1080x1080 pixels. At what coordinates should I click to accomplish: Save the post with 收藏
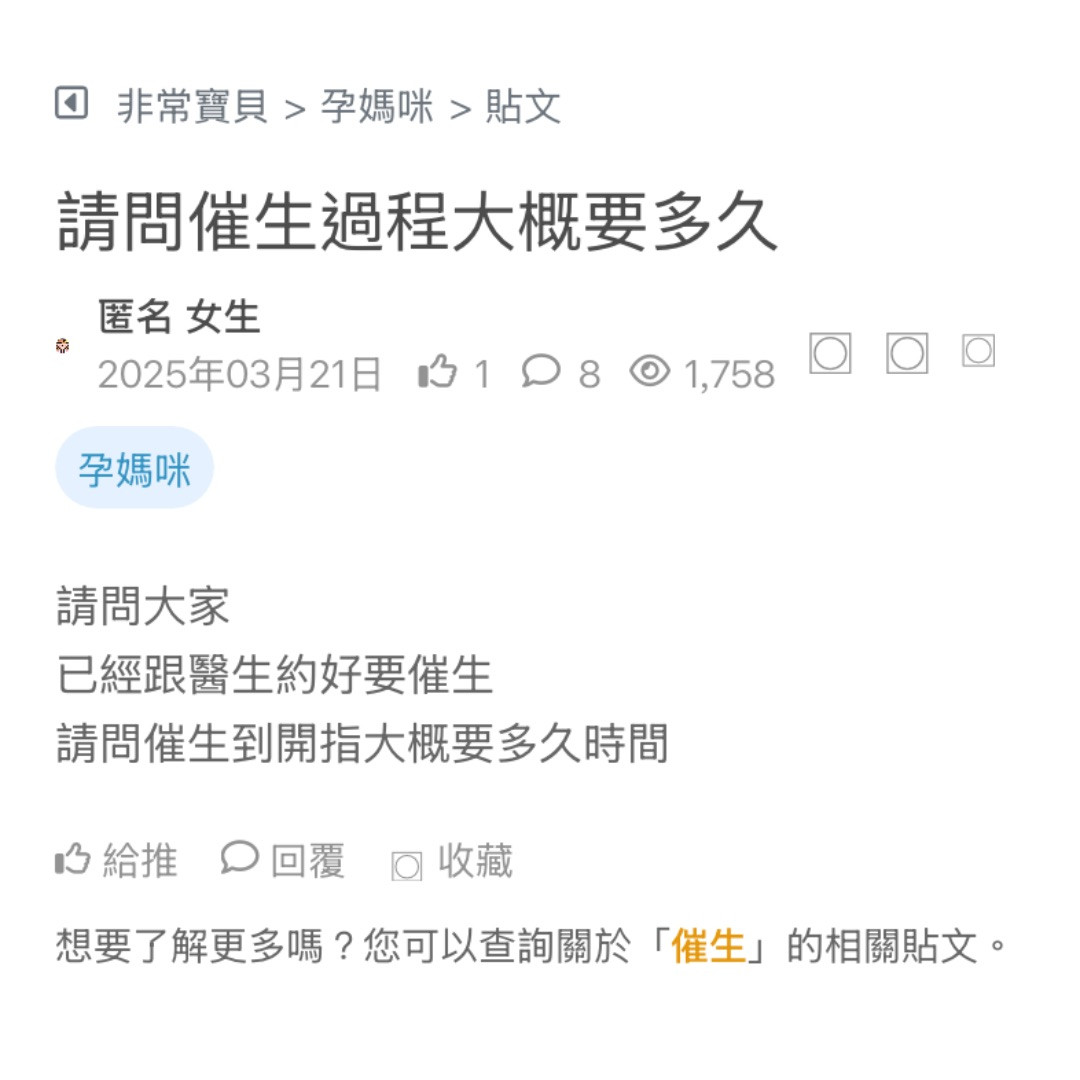[452, 861]
